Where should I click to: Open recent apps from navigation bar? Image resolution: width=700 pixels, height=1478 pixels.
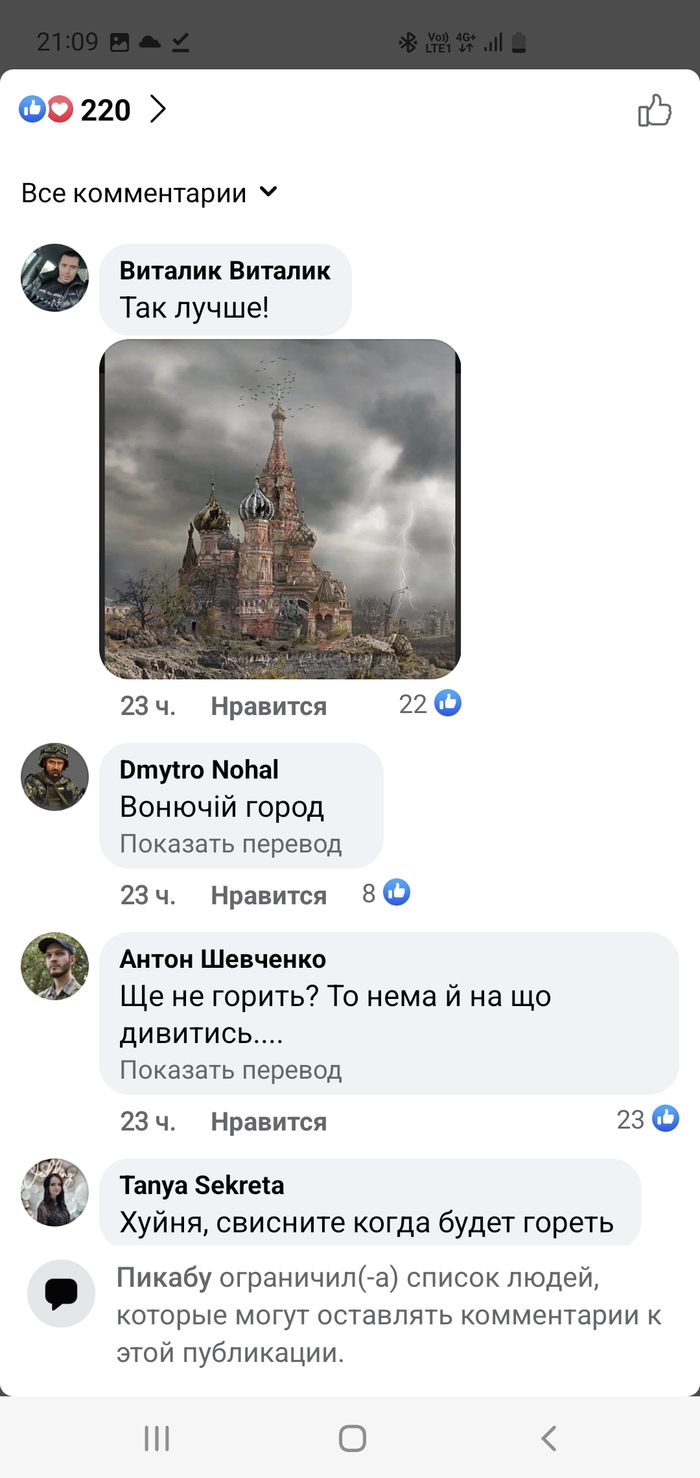(x=157, y=1438)
